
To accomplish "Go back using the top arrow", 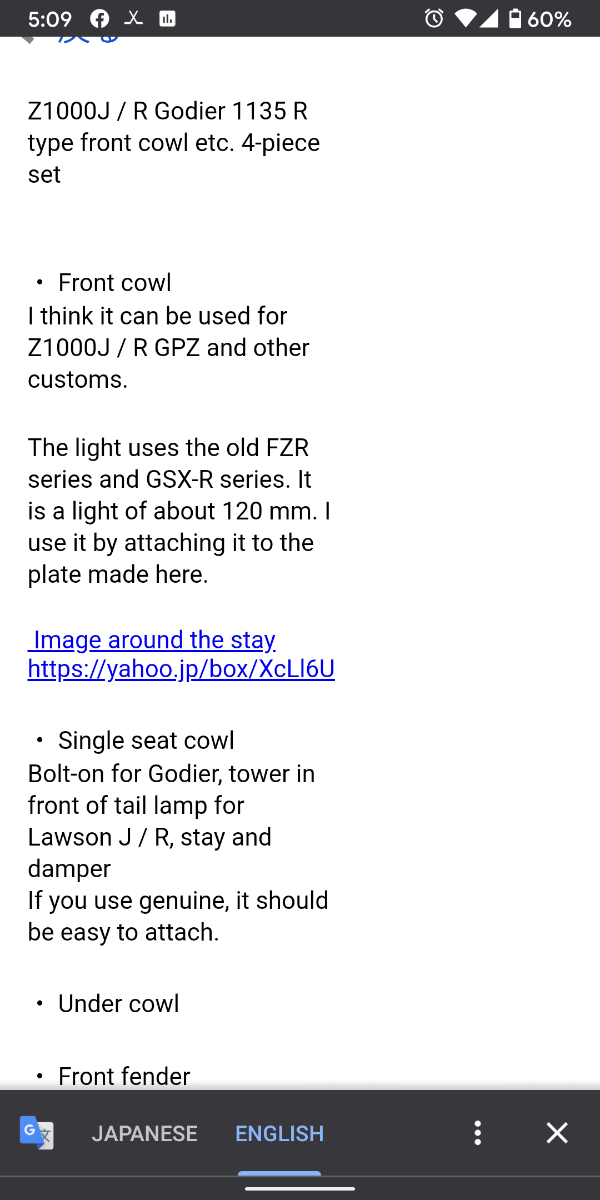I will (x=27, y=39).
